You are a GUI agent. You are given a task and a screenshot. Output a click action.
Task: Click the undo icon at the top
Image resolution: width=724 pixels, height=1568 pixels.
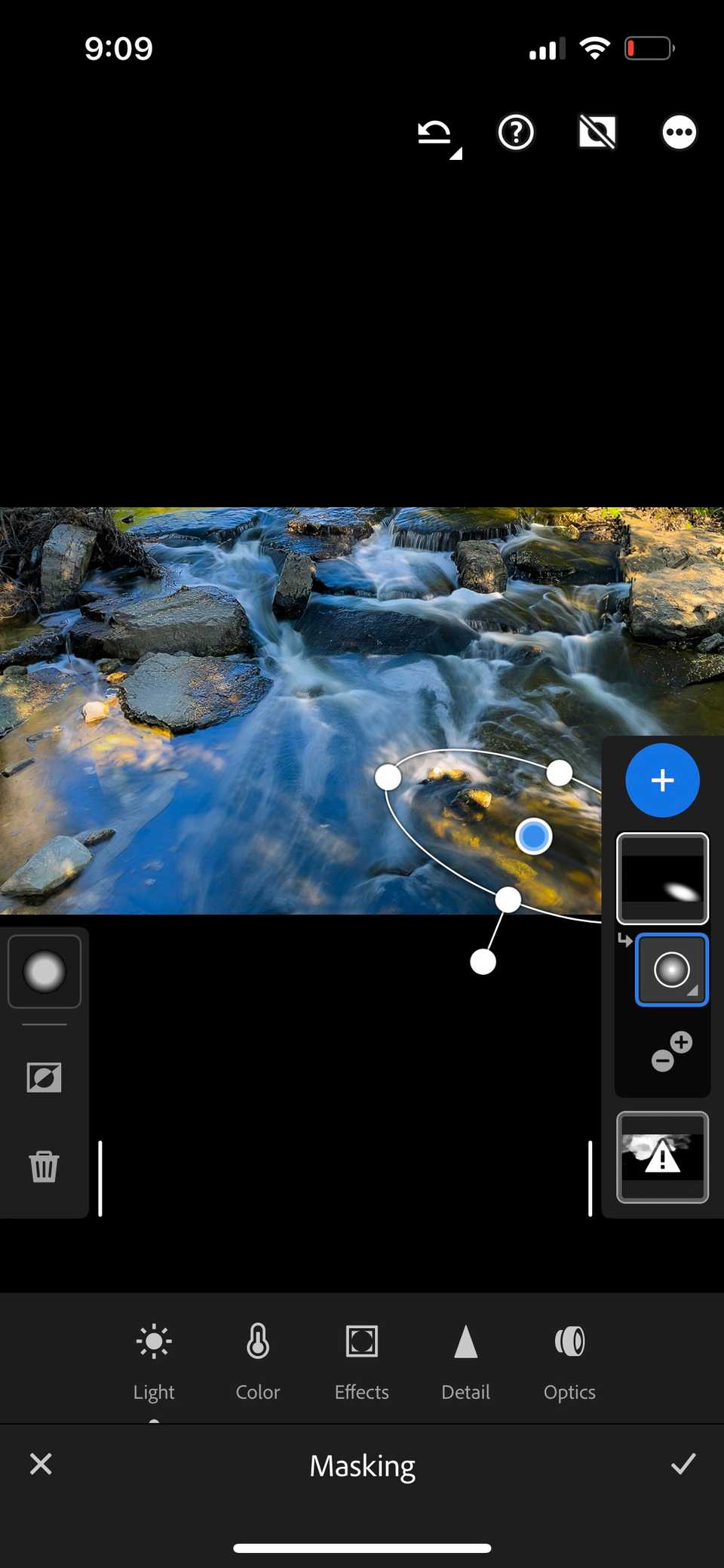point(432,134)
